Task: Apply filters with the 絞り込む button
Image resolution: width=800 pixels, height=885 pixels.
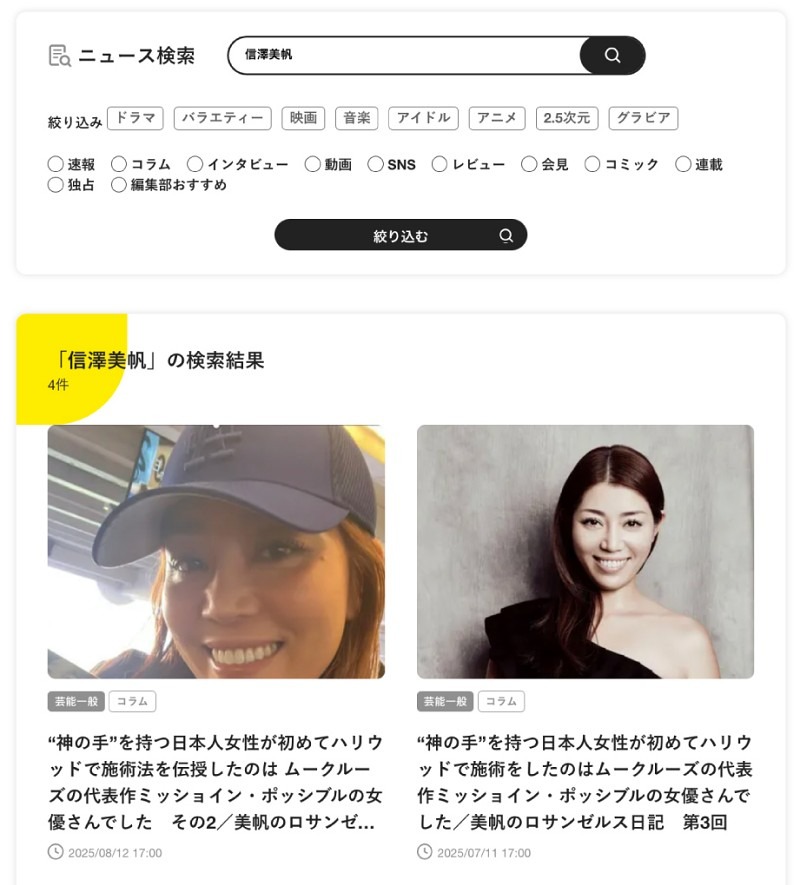Action: pos(400,235)
